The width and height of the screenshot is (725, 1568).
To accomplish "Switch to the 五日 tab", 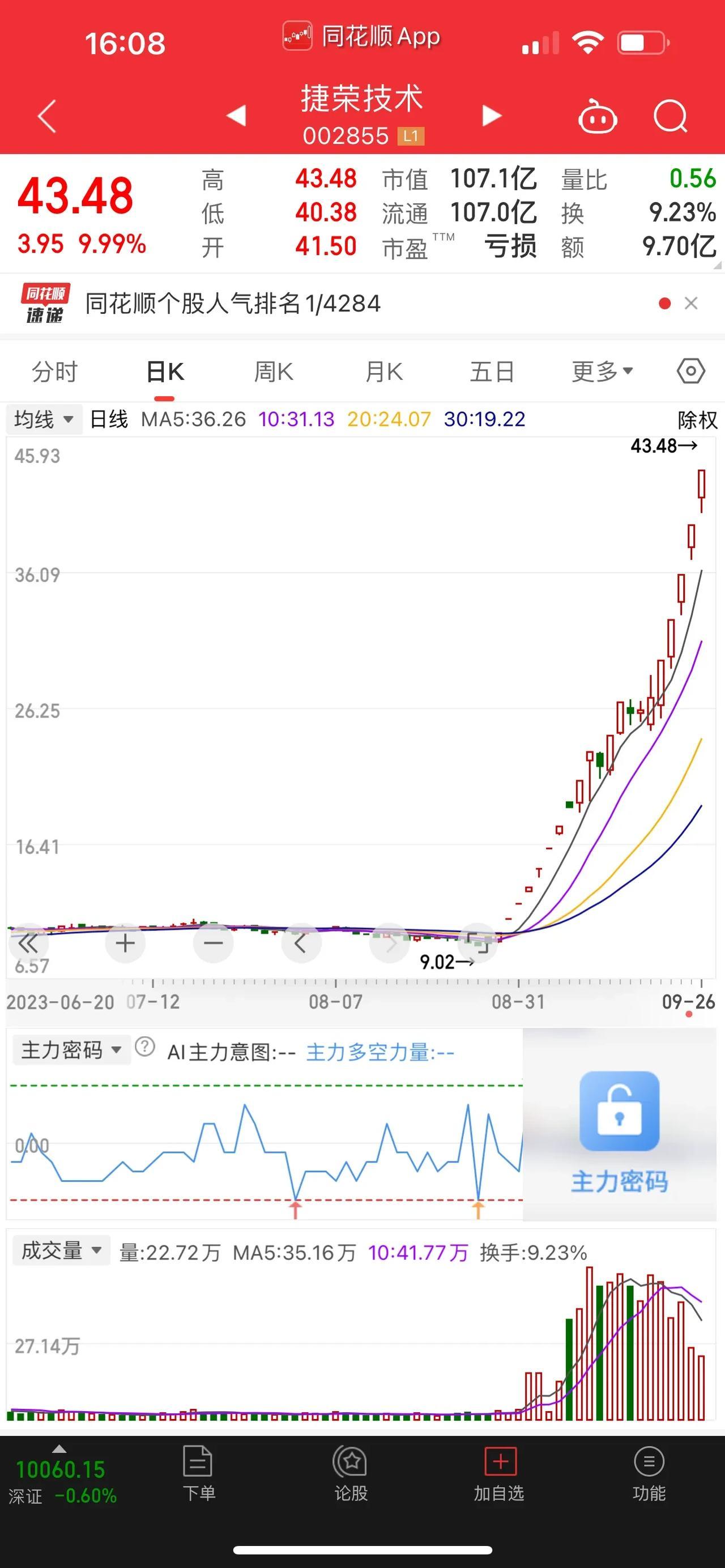I will (492, 371).
